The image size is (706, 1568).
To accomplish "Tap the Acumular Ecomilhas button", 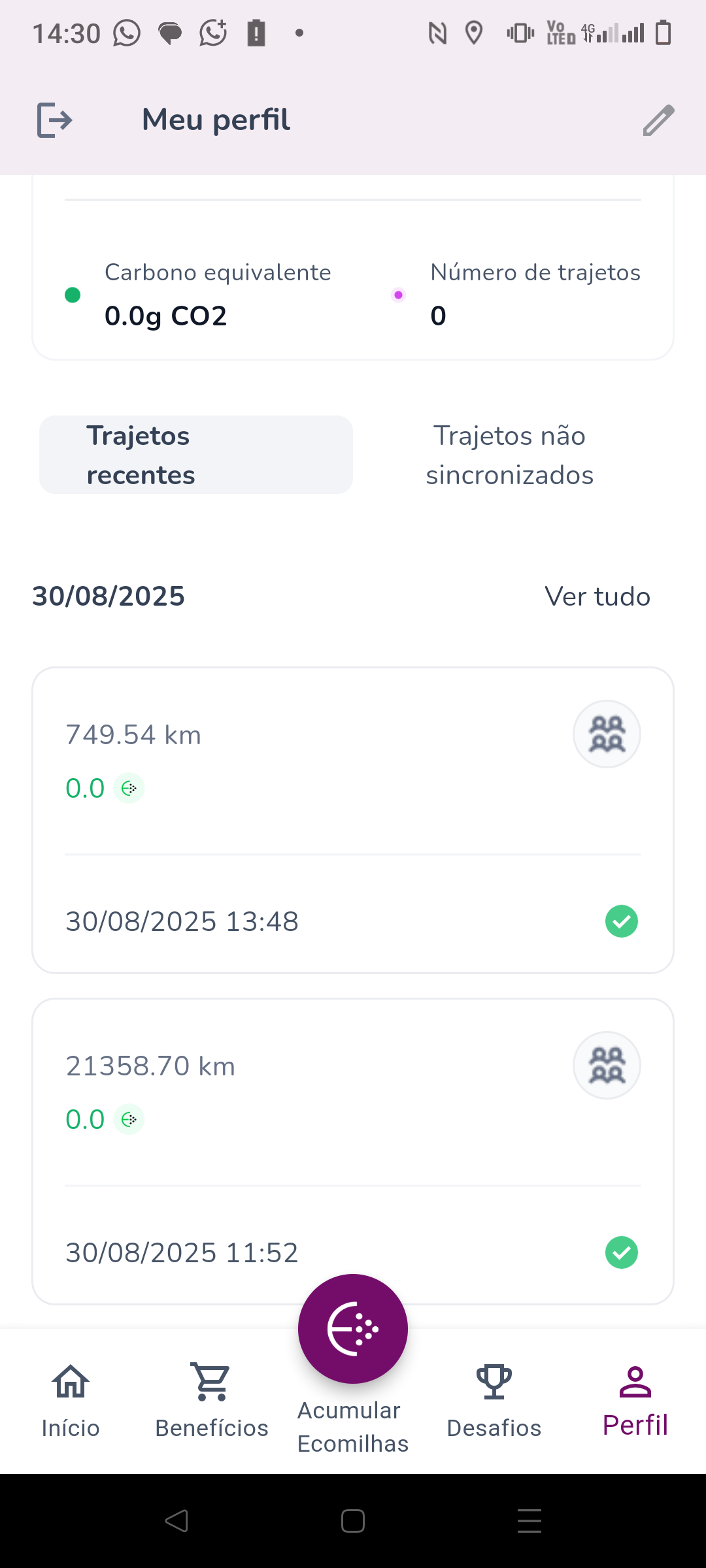I will point(353,1330).
